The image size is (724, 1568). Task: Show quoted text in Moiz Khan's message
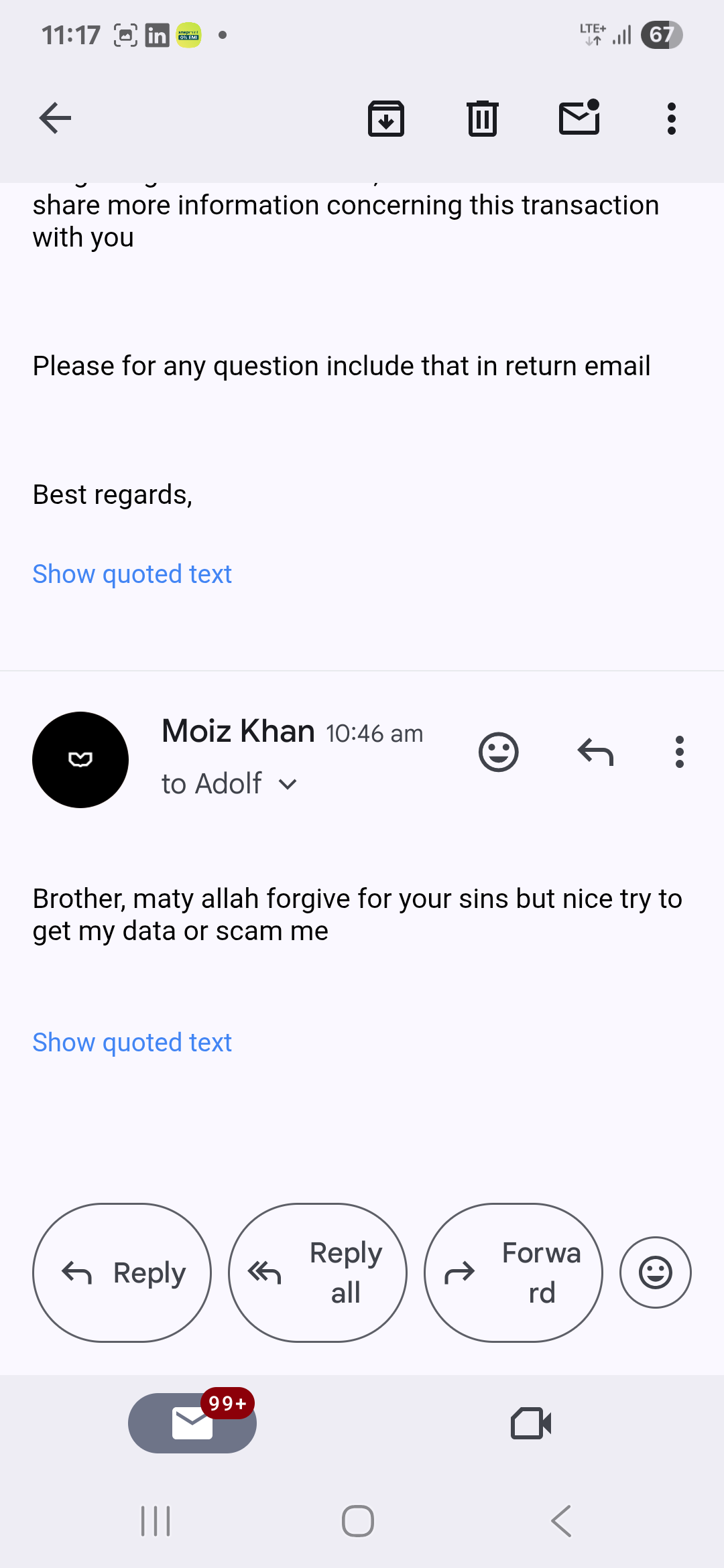pyautogui.click(x=132, y=1043)
